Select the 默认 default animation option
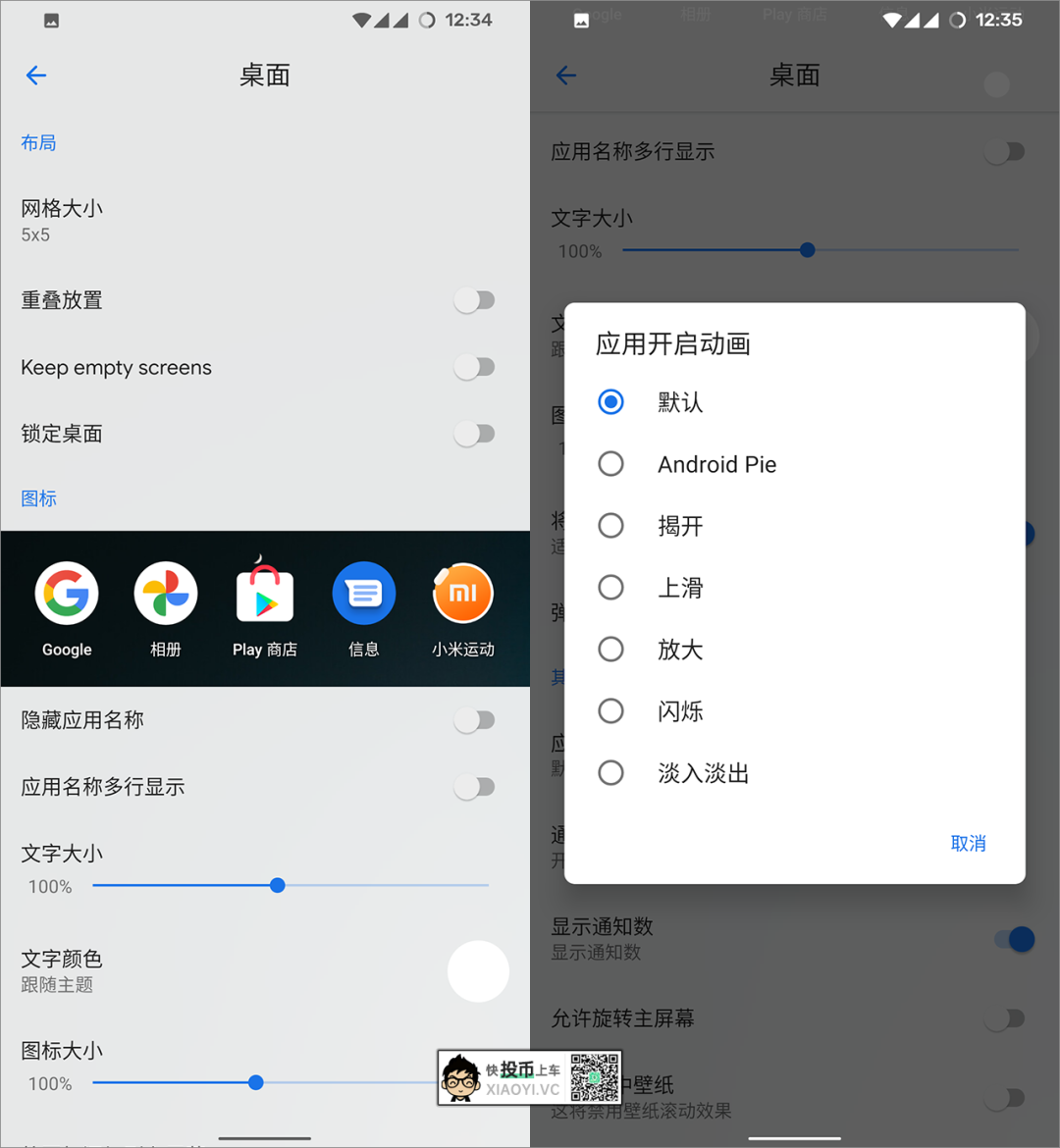Viewport: 1060px width, 1148px height. click(x=611, y=402)
